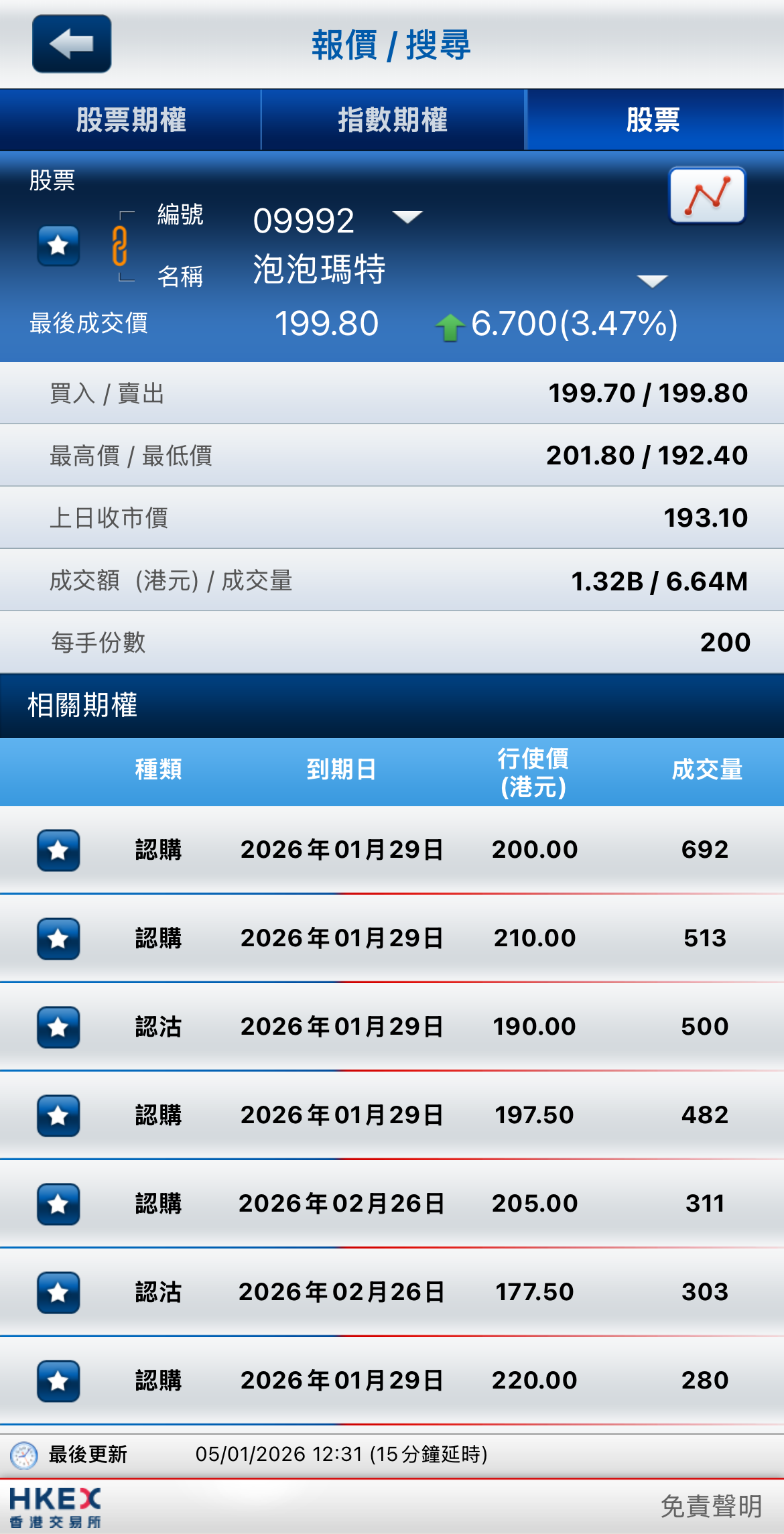784x1534 pixels.
Task: Add 泡泡瑪特 stock to favourites
Action: click(x=58, y=245)
